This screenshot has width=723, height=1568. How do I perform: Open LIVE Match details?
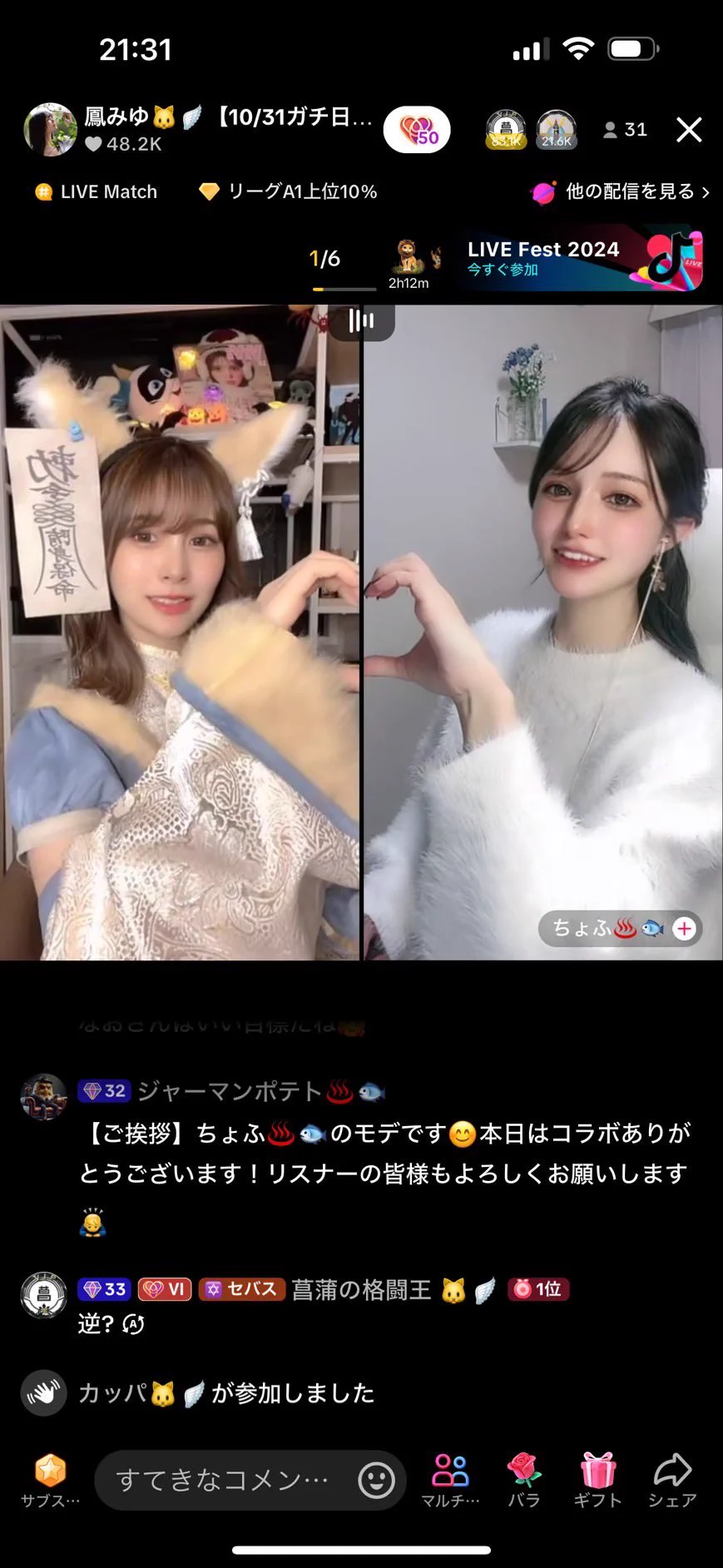coord(97,192)
